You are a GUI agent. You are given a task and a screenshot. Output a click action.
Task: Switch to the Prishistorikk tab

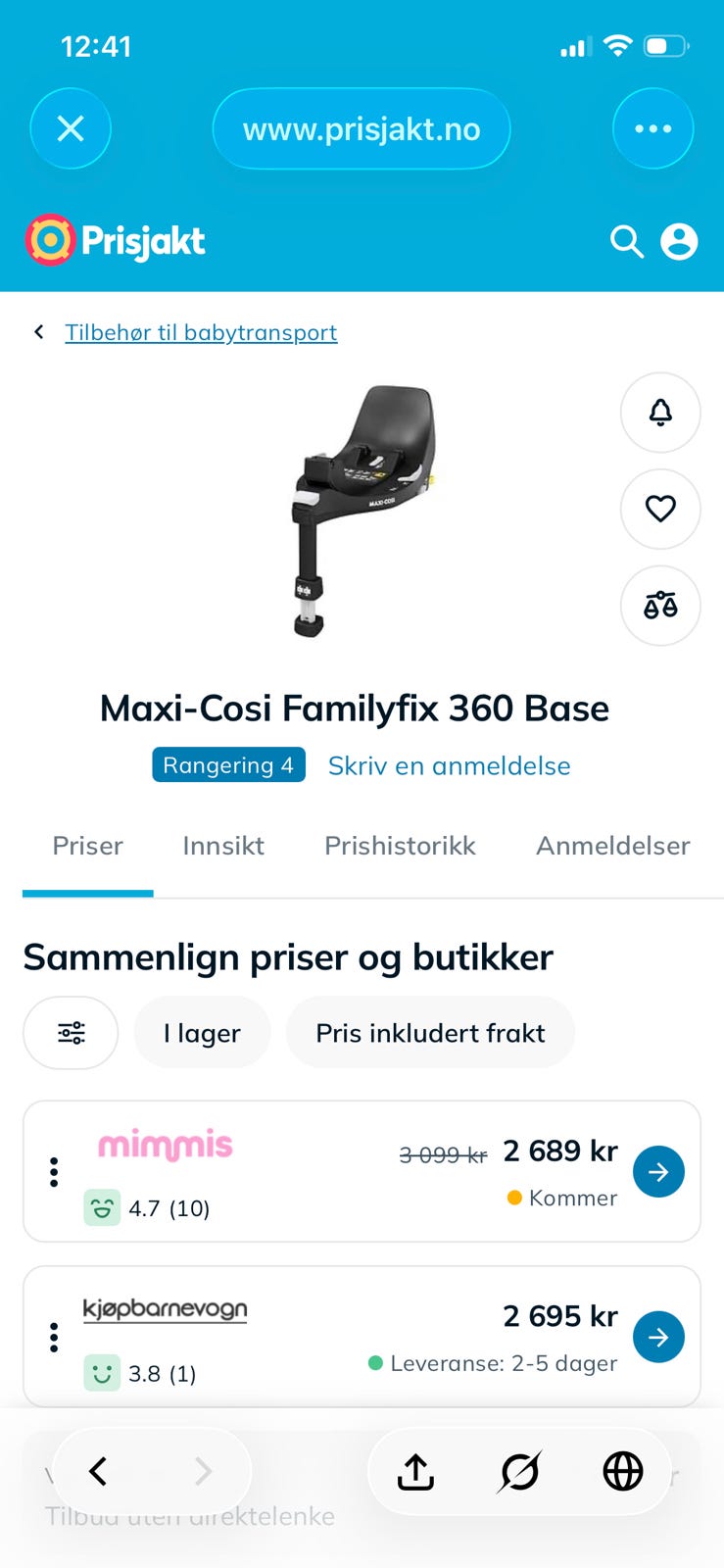tap(400, 846)
